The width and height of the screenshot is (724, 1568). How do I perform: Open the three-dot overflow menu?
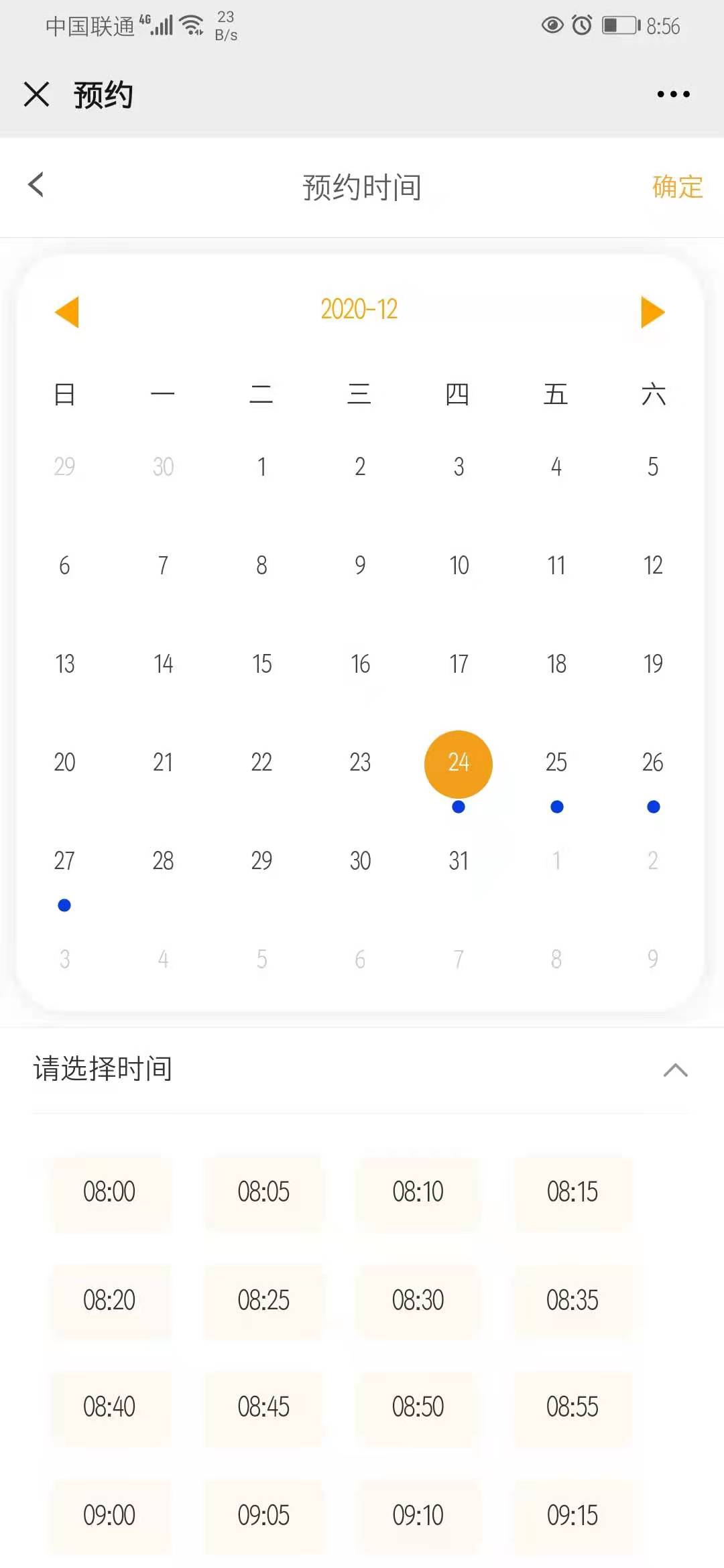(673, 94)
